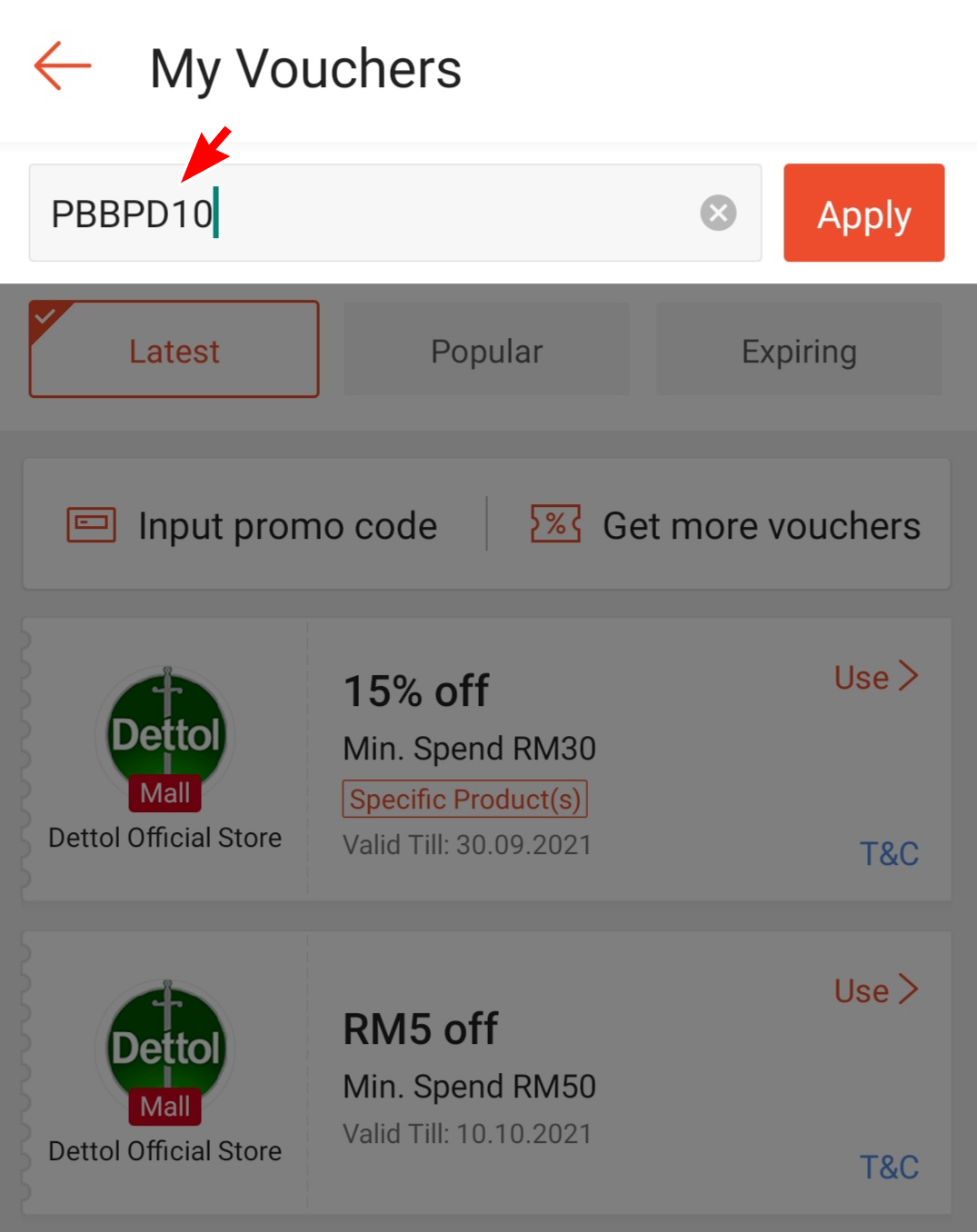View T&C for 15% off voucher
The height and width of the screenshot is (1232, 977).
pyautogui.click(x=889, y=853)
